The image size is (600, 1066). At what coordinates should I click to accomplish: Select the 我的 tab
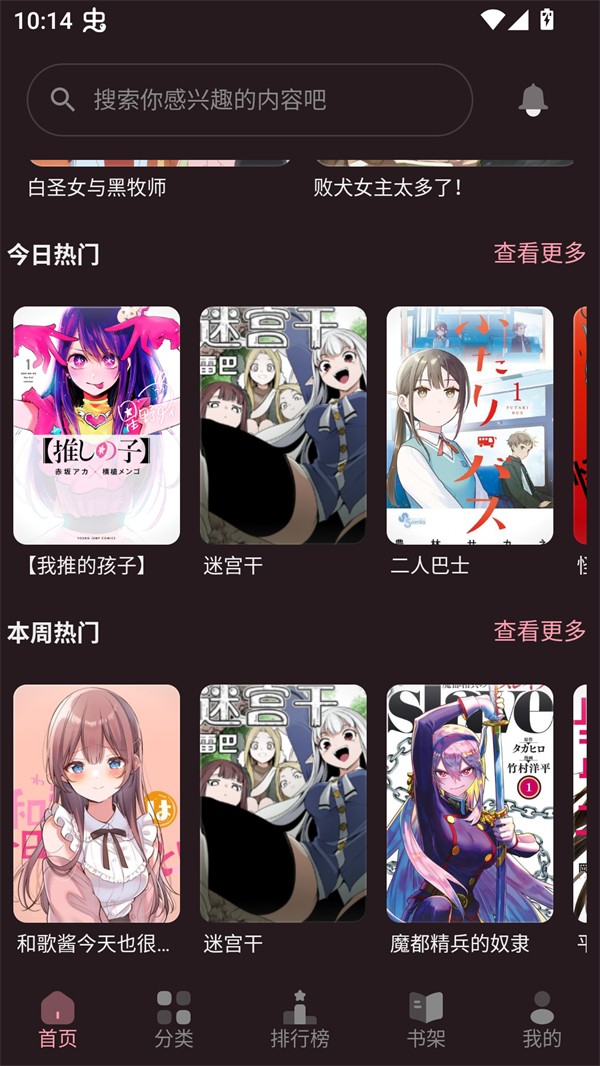pyautogui.click(x=542, y=1020)
